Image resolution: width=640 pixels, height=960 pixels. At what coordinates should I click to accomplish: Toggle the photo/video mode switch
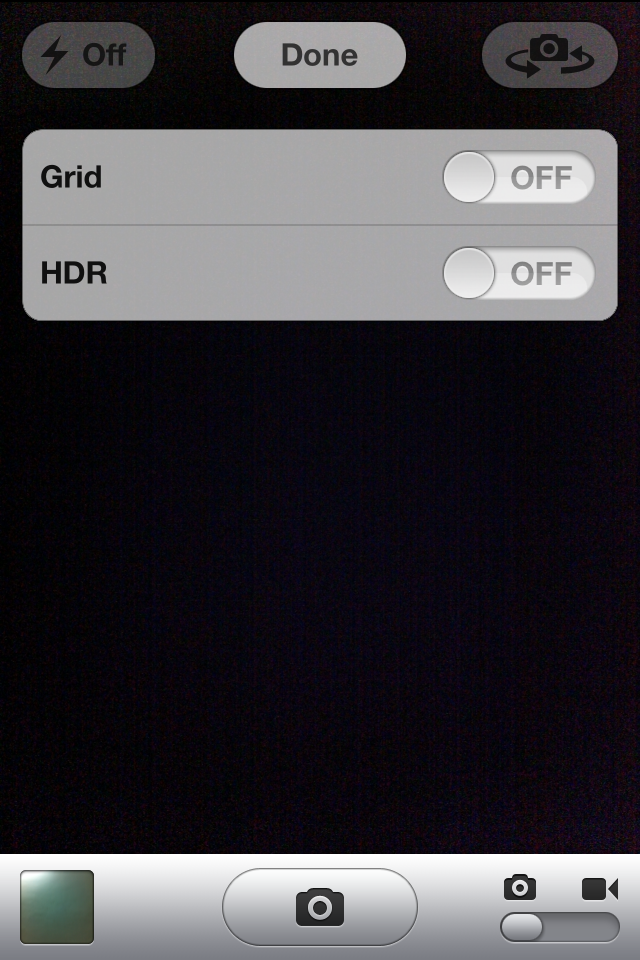559,927
